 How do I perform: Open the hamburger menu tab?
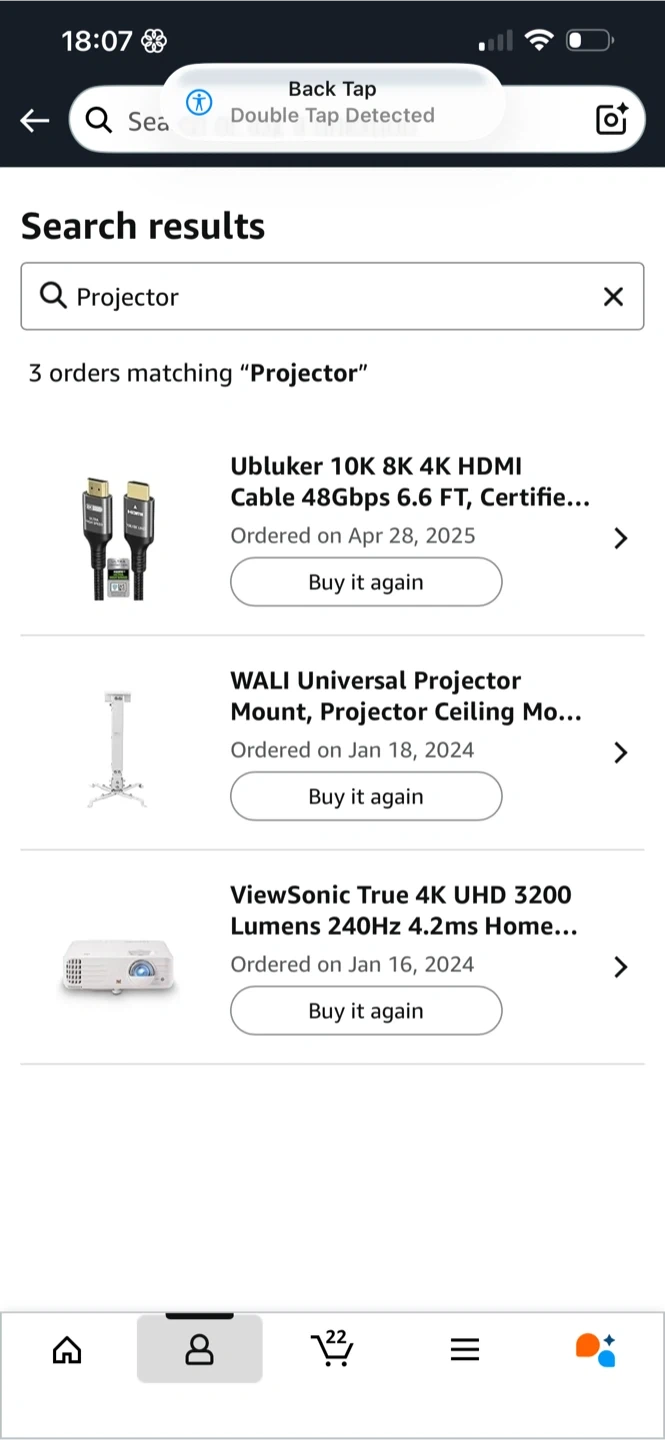pos(465,1350)
